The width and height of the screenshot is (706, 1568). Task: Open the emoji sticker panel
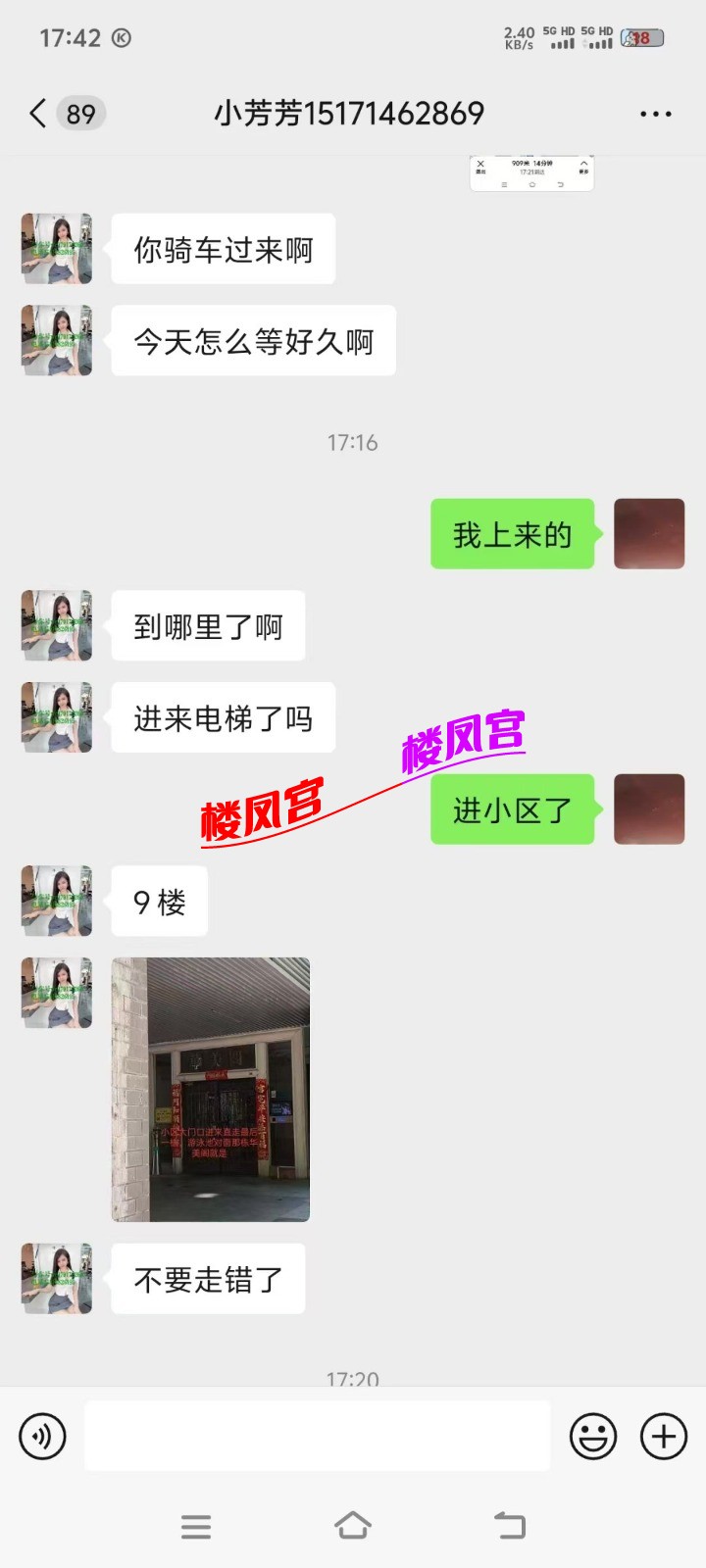[593, 1437]
